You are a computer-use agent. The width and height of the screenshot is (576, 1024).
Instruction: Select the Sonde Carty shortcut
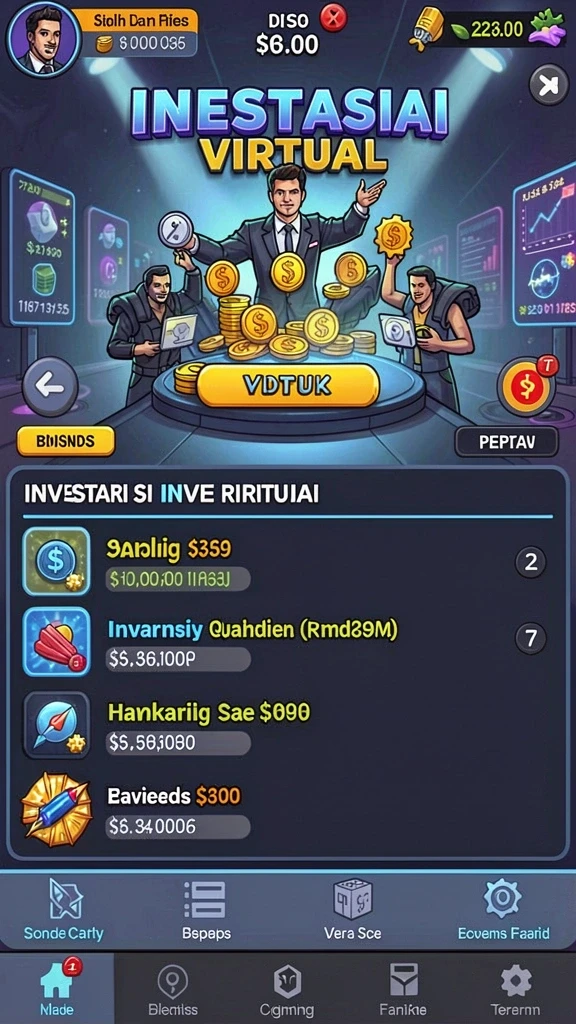(64, 908)
